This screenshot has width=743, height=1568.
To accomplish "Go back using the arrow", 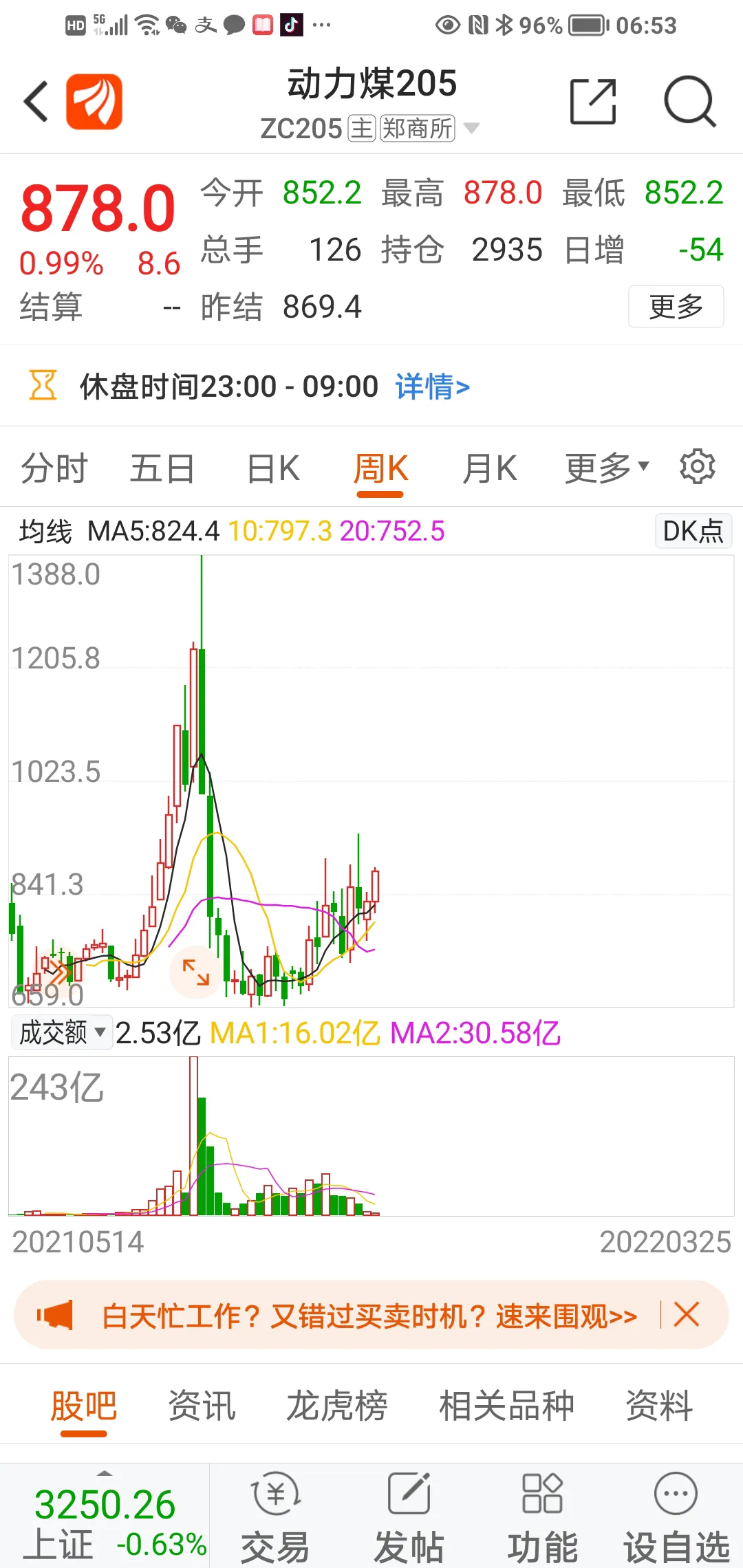I will 36,102.
